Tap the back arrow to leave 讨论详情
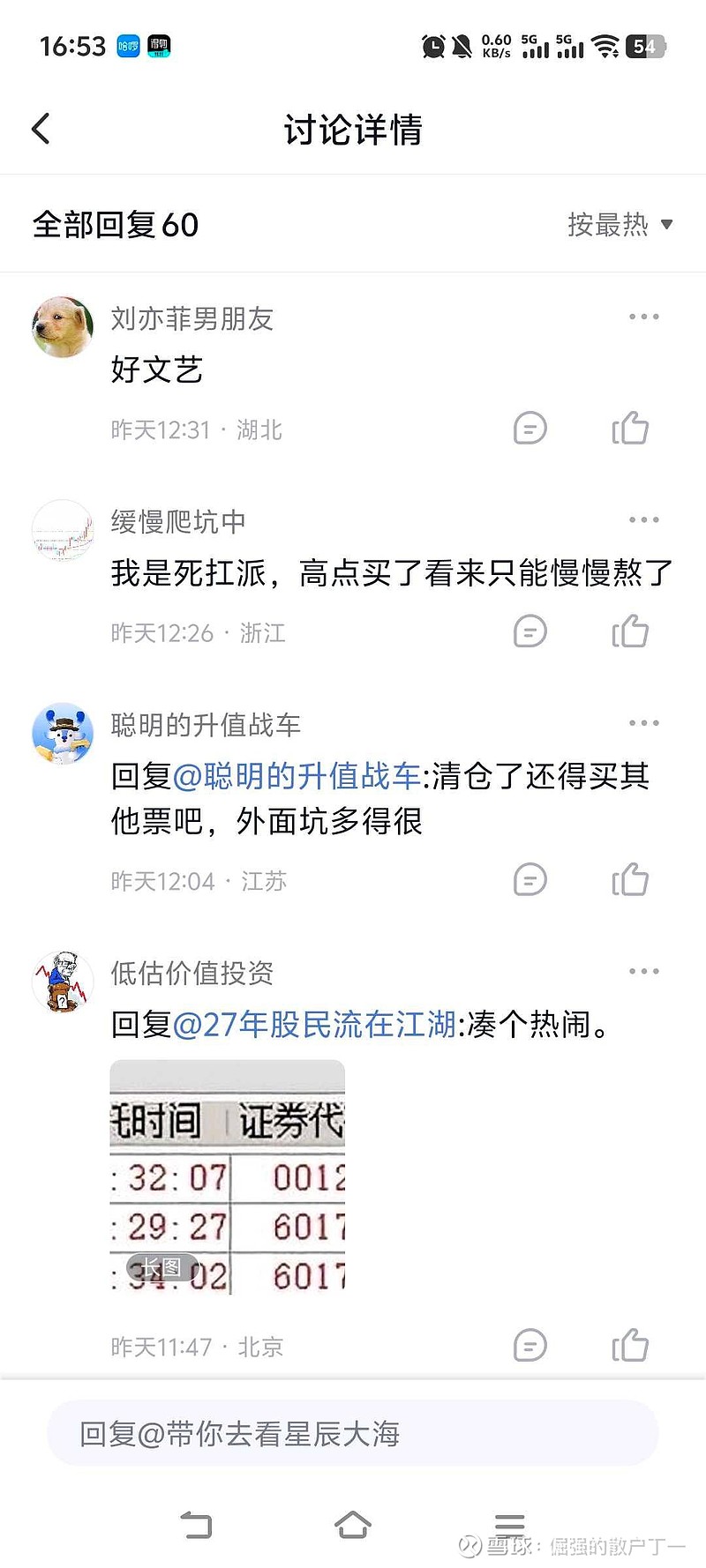This screenshot has width=706, height=1568. pyautogui.click(x=39, y=128)
